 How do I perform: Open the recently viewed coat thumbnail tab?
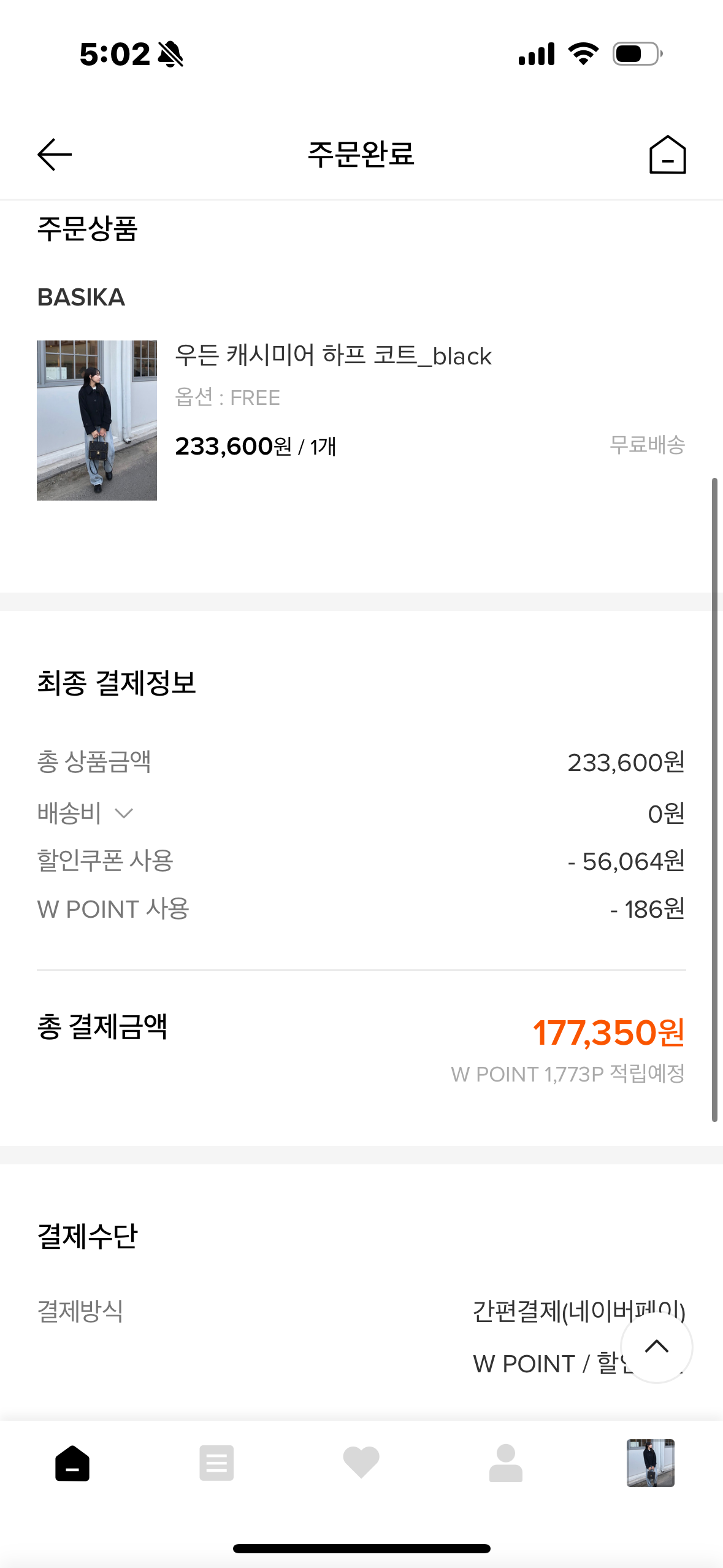point(650,1464)
